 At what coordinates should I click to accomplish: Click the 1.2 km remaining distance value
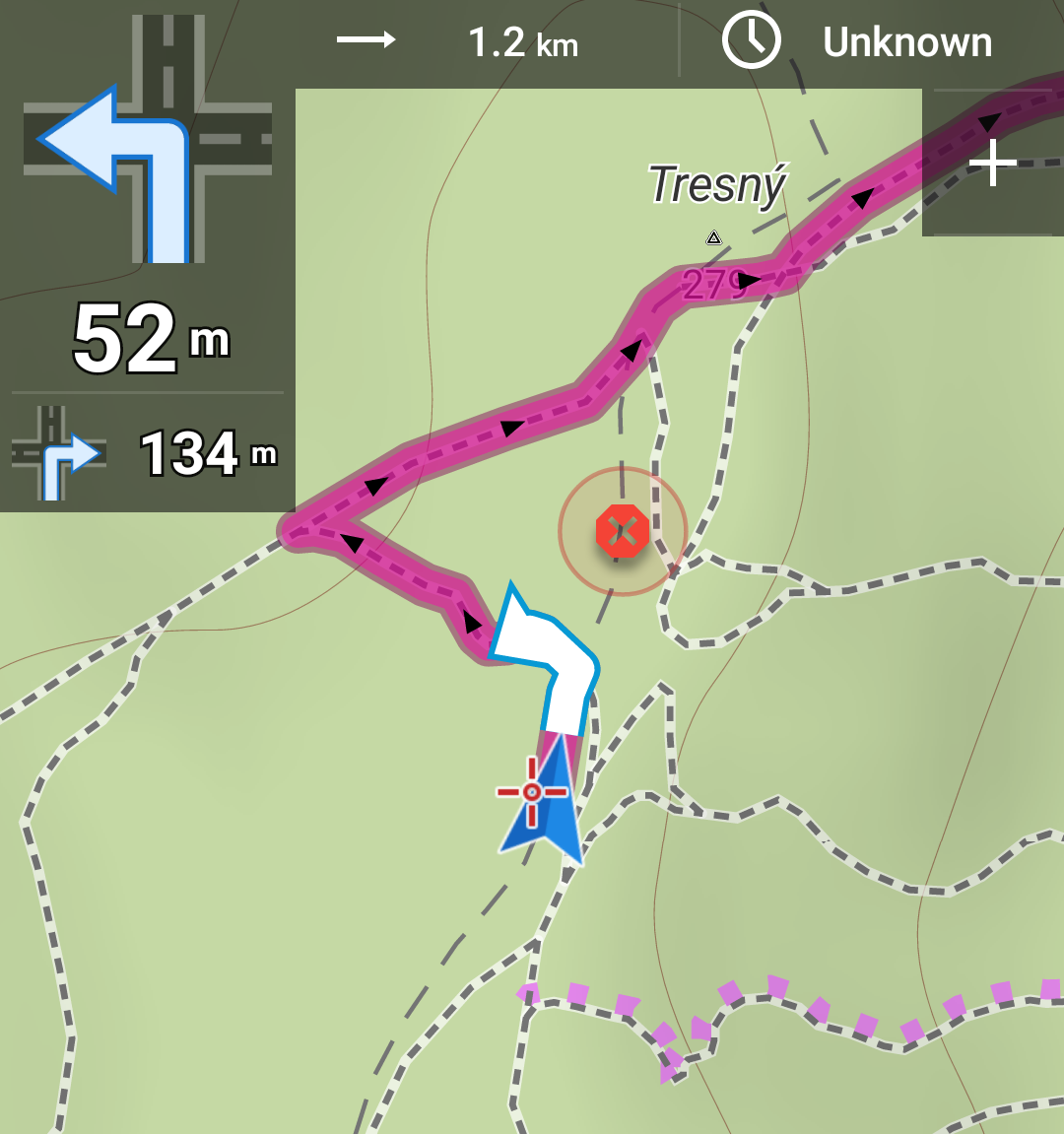coord(522,41)
